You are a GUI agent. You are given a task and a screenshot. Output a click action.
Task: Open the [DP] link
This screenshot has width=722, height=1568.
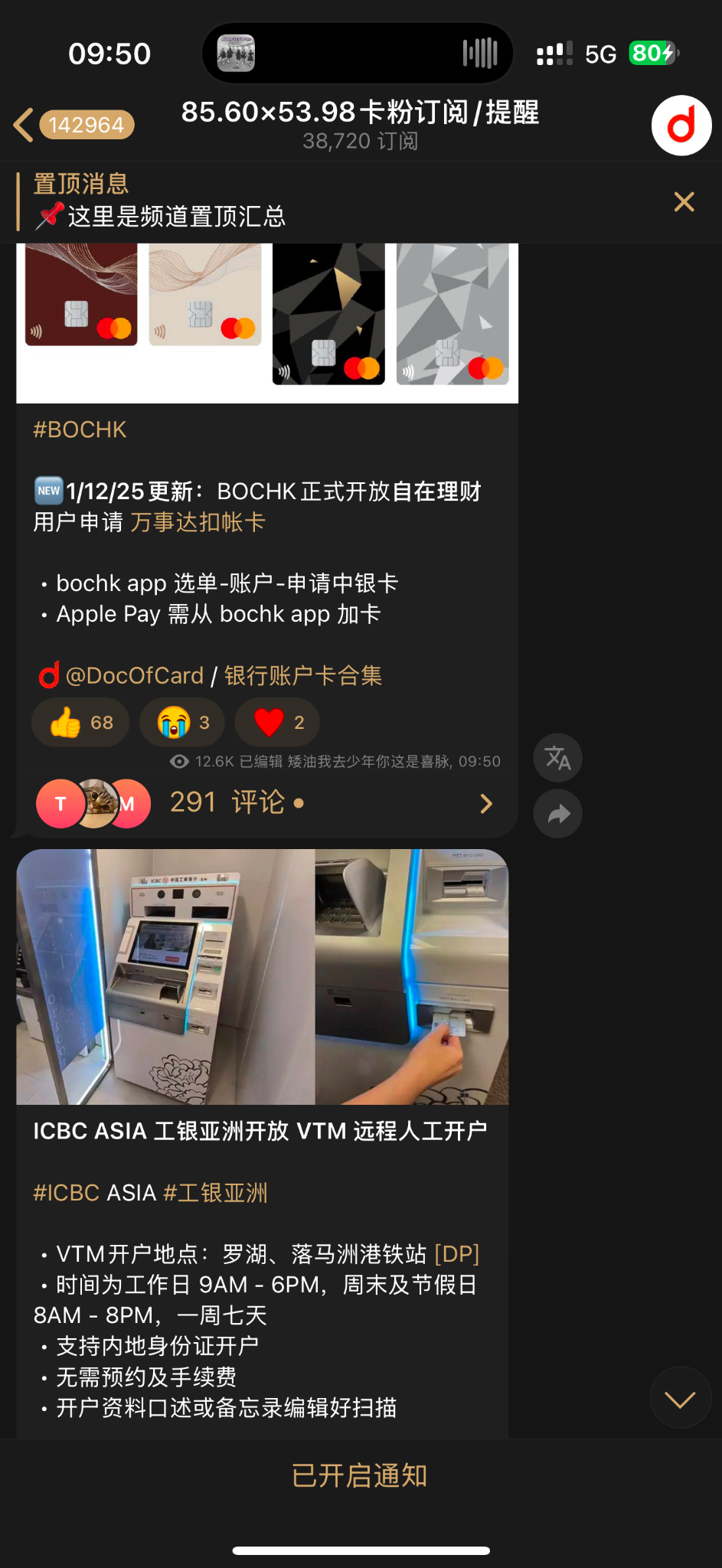pyautogui.click(x=456, y=1254)
